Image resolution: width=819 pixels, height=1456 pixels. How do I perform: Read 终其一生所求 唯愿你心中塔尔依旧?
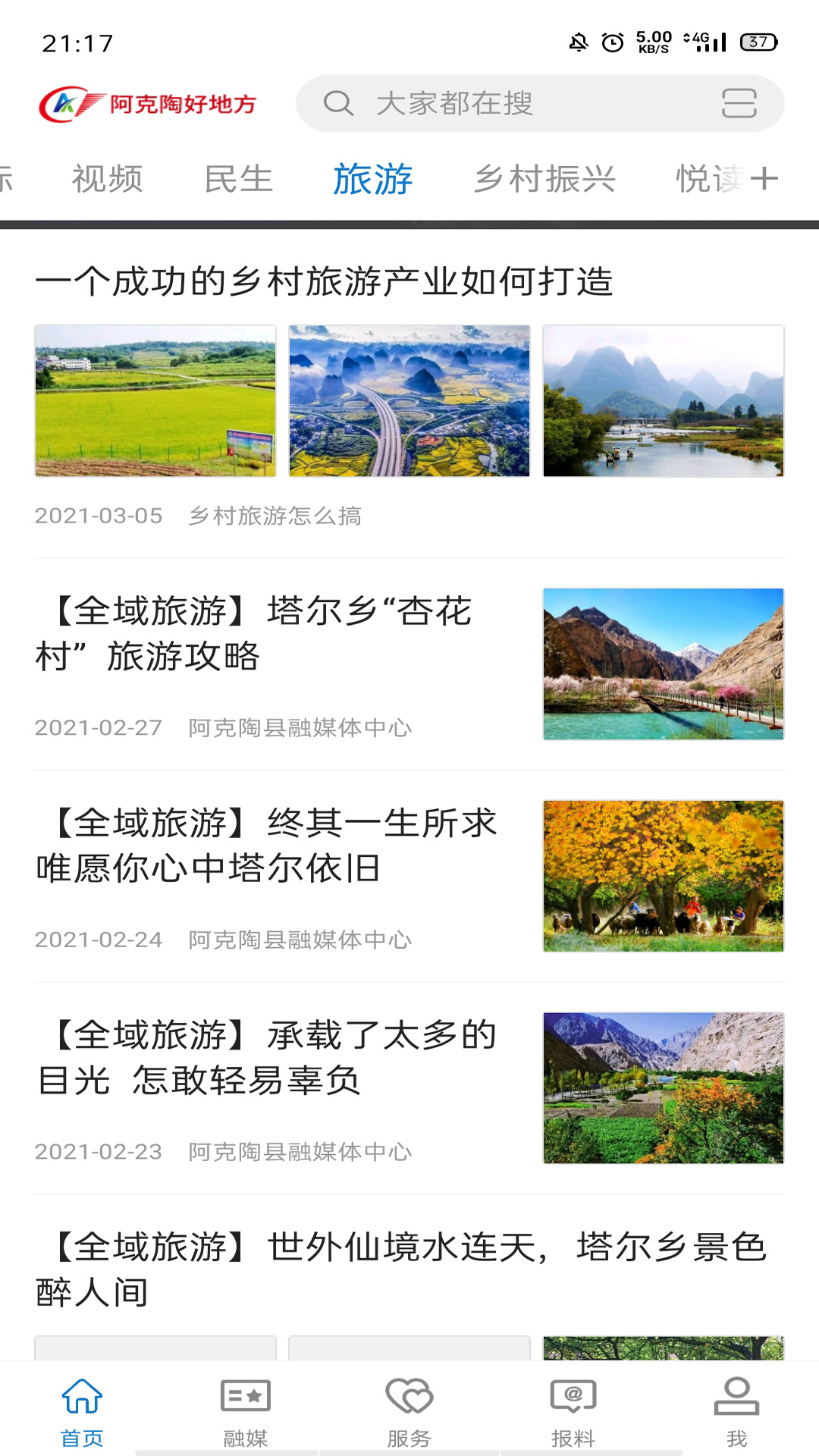click(265, 846)
